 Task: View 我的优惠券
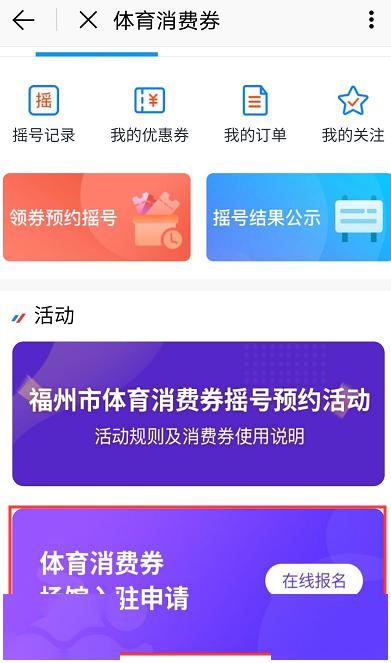(x=149, y=114)
